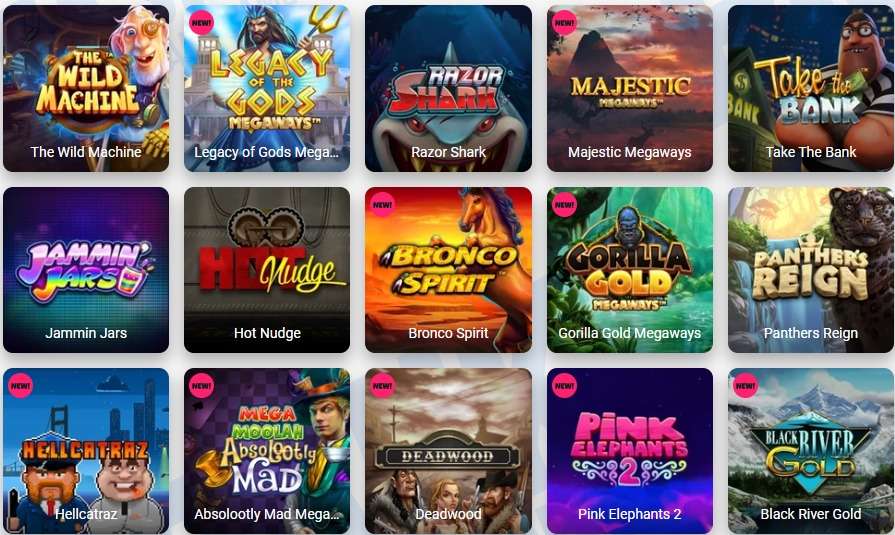Select the Panthers Reign game

(811, 269)
